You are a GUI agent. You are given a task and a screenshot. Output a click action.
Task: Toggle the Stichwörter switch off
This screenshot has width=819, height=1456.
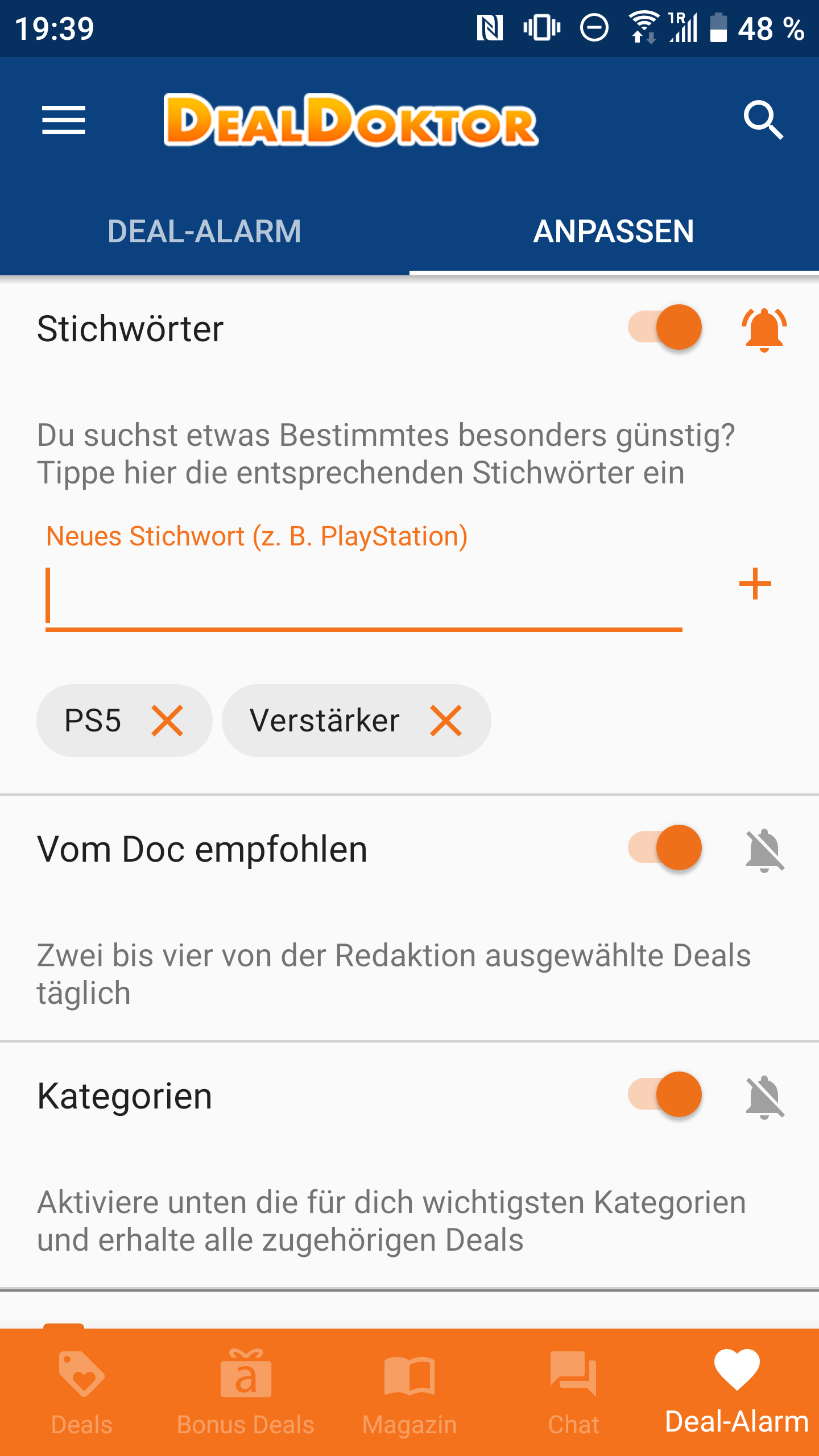[664, 328]
